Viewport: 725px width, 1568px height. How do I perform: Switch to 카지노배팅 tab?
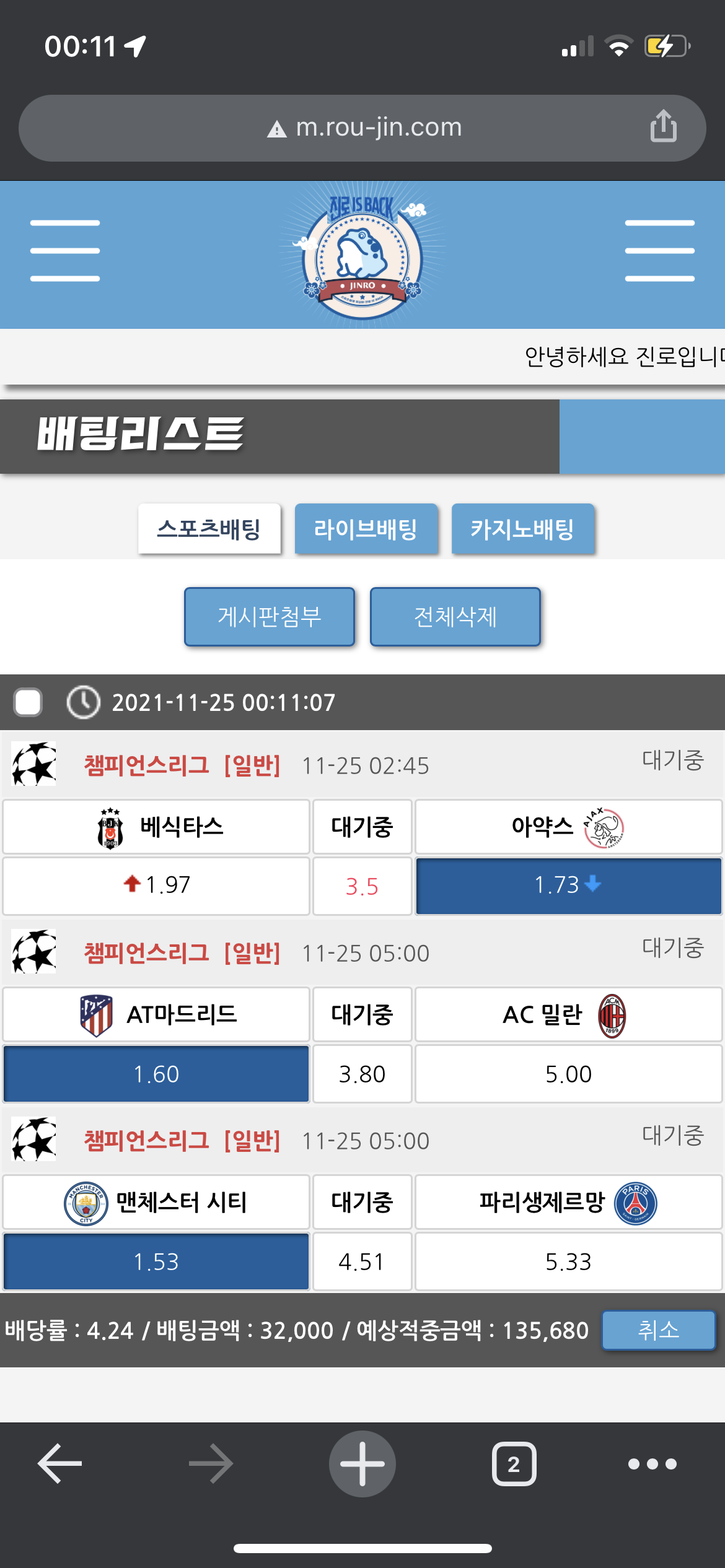[522, 529]
